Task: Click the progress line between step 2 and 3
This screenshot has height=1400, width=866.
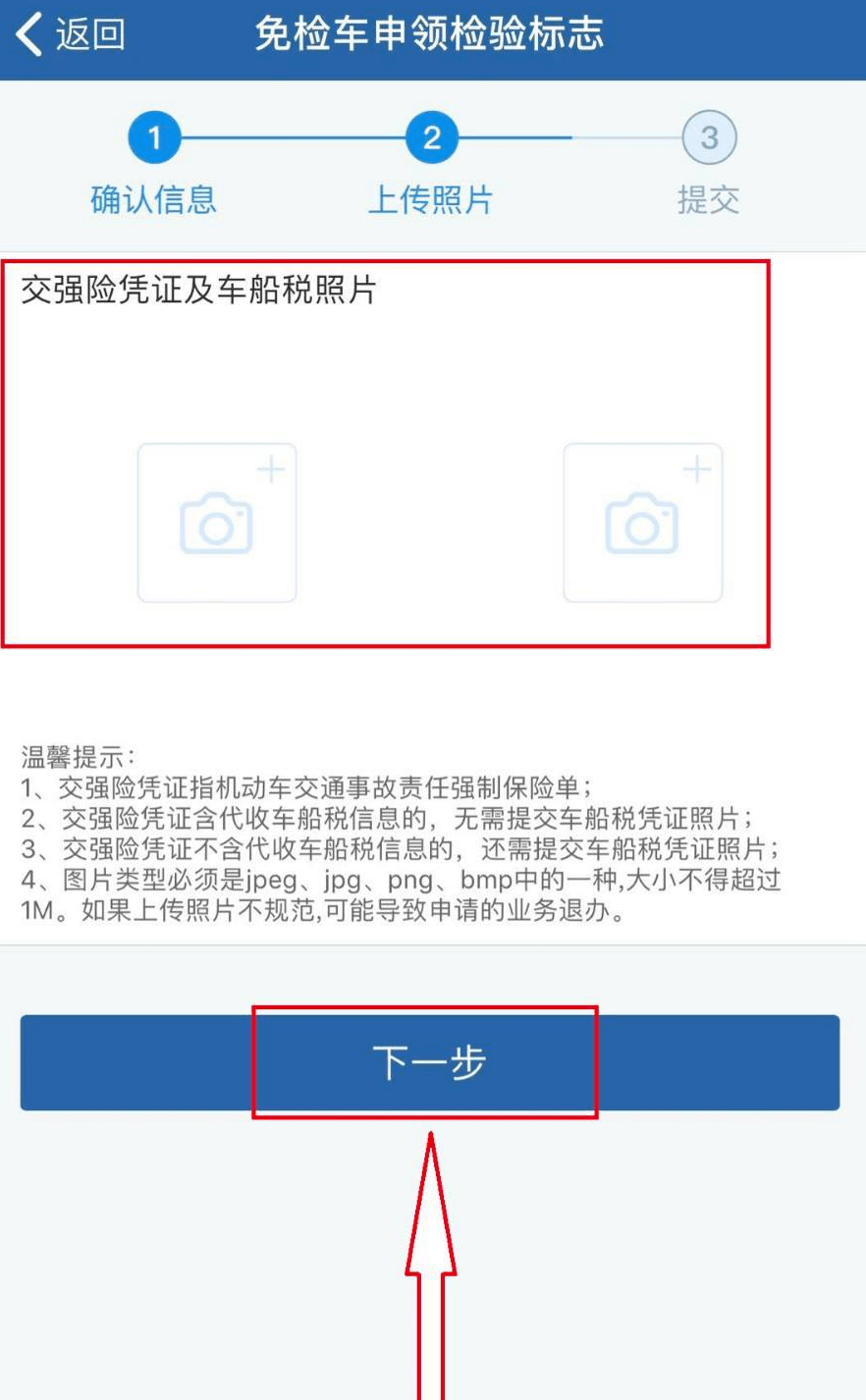Action: (569, 138)
